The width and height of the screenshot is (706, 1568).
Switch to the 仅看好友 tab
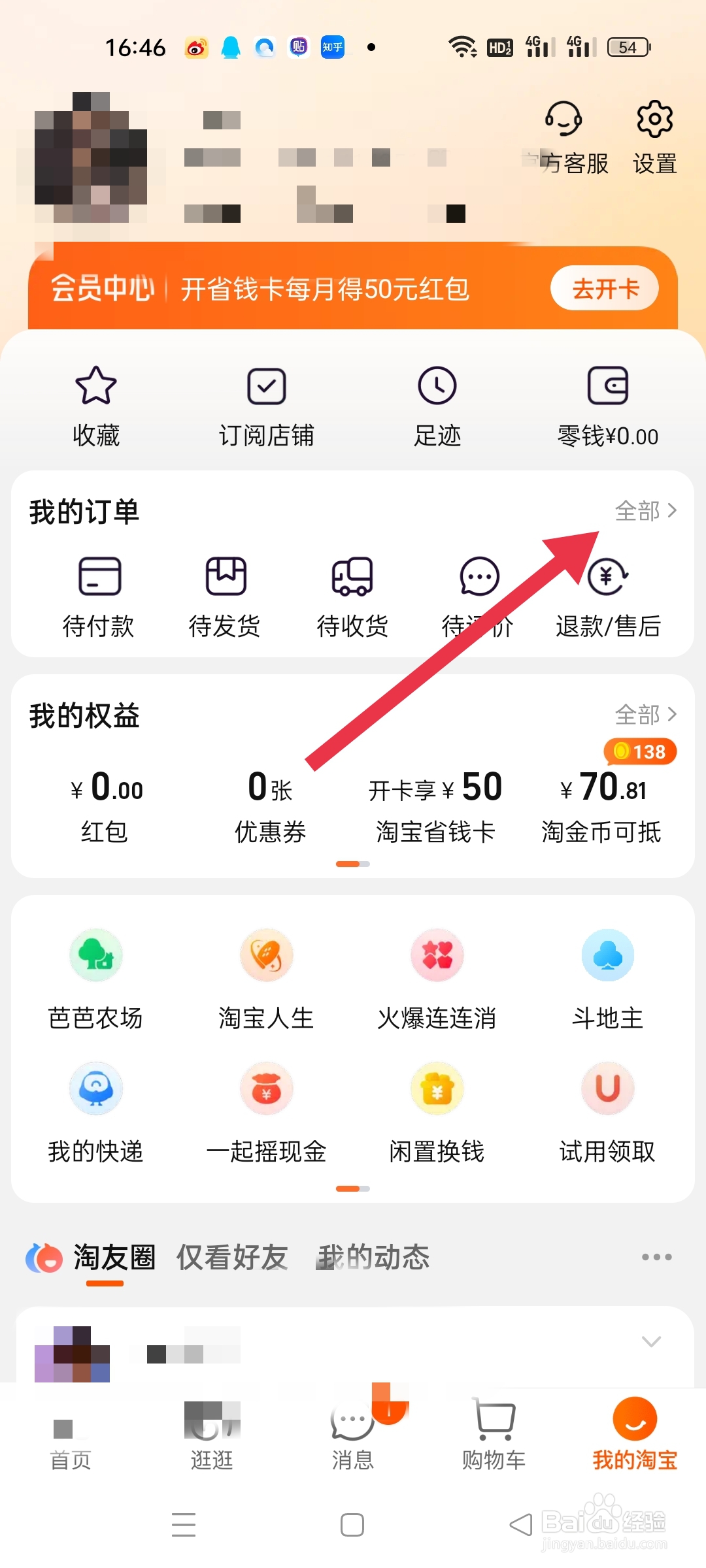pos(232,1254)
